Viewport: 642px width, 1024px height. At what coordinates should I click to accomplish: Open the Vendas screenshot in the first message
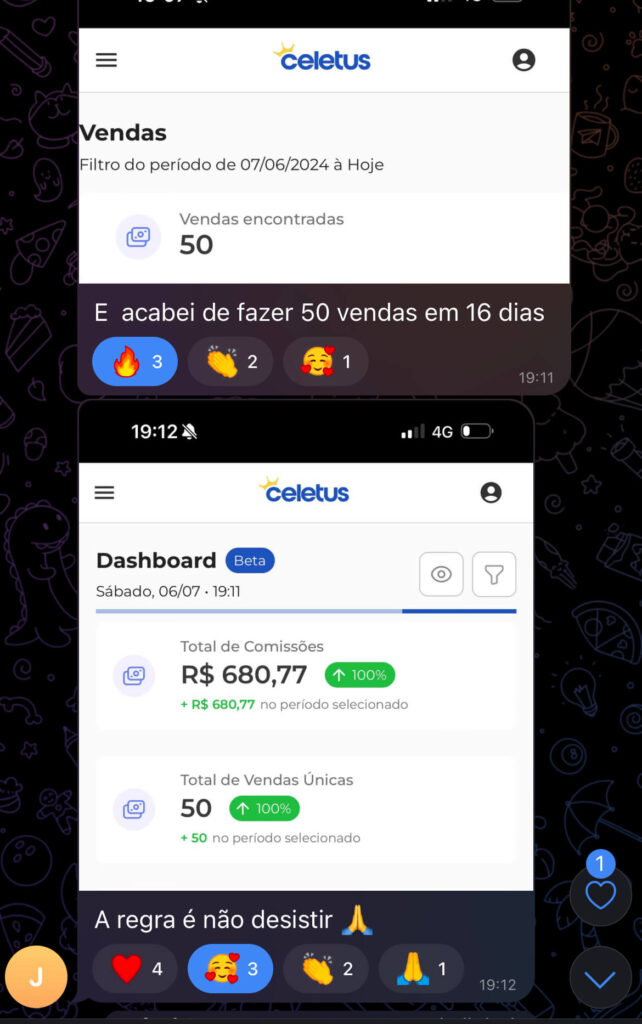324,150
